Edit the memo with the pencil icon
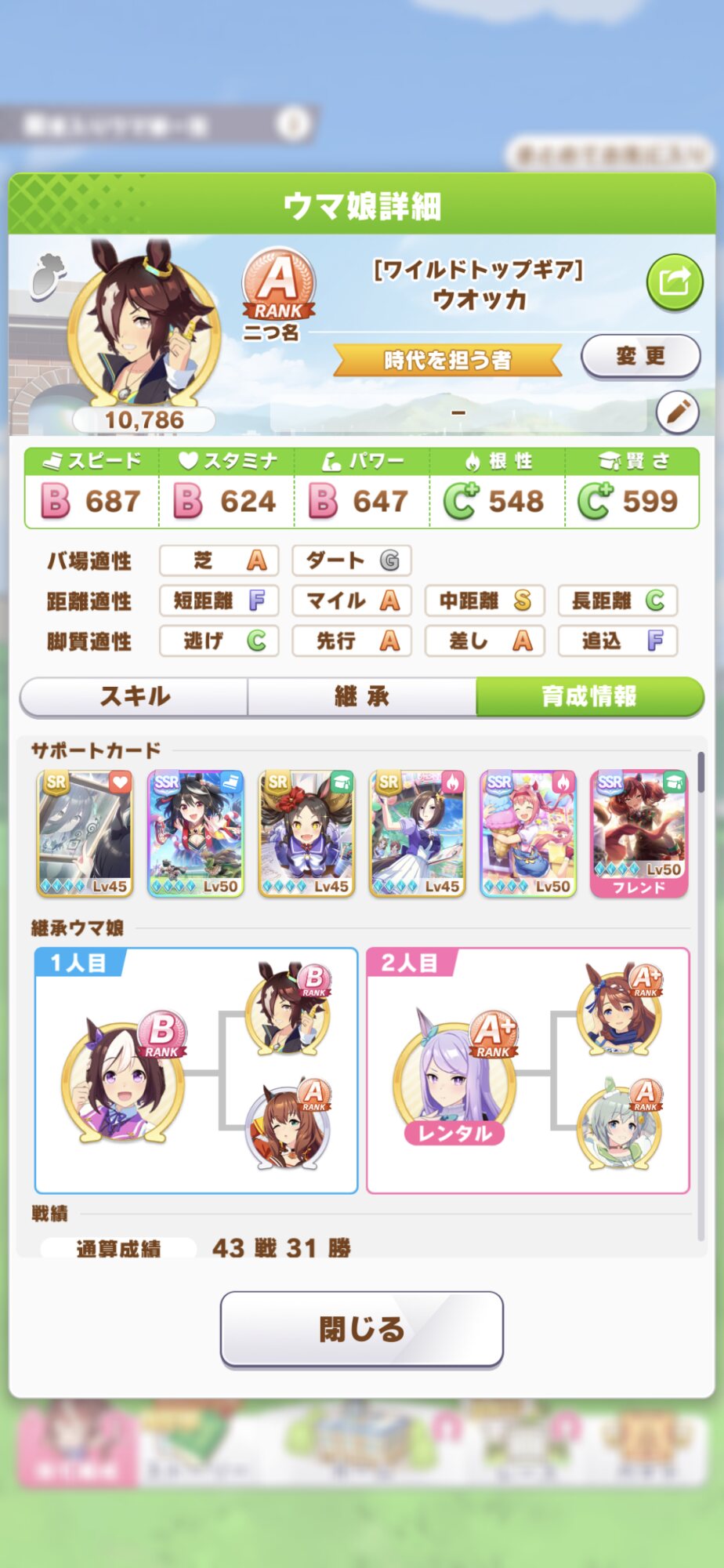The image size is (724, 1568). click(x=677, y=411)
